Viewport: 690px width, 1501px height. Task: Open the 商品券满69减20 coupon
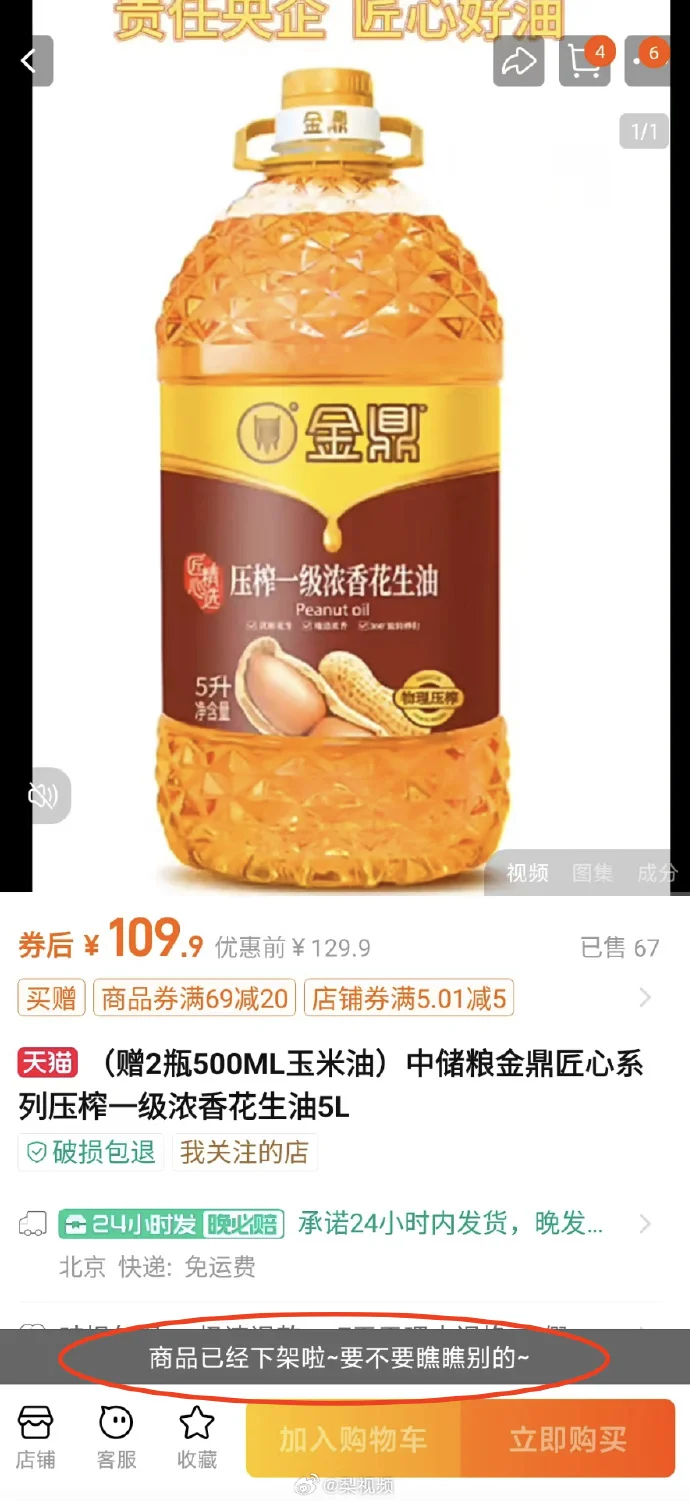(194, 998)
